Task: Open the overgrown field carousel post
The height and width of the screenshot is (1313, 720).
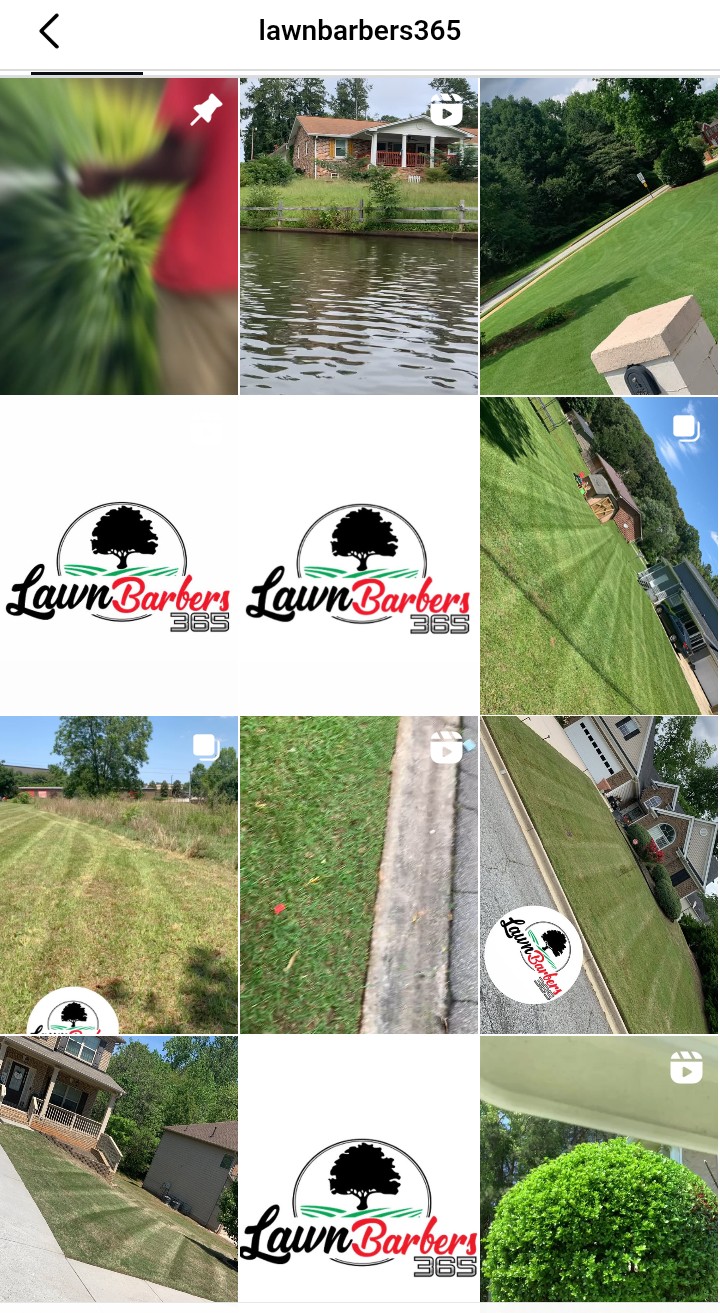Action: (118, 874)
